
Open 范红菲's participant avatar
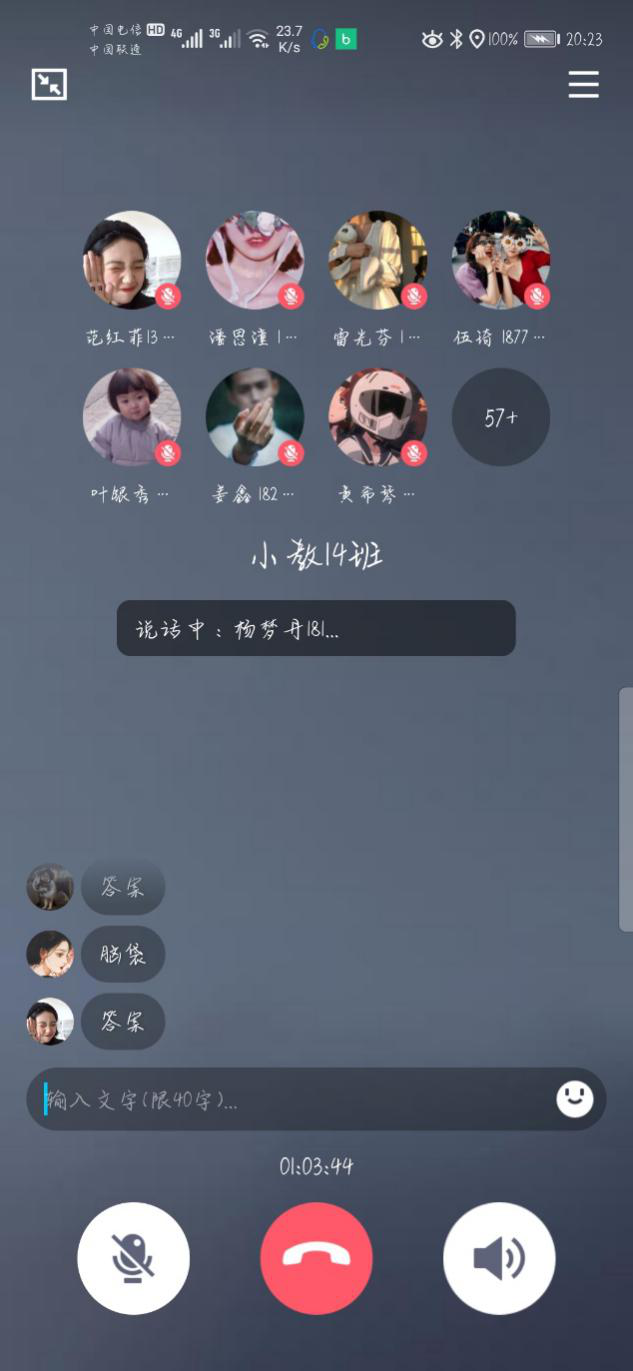pos(132,260)
